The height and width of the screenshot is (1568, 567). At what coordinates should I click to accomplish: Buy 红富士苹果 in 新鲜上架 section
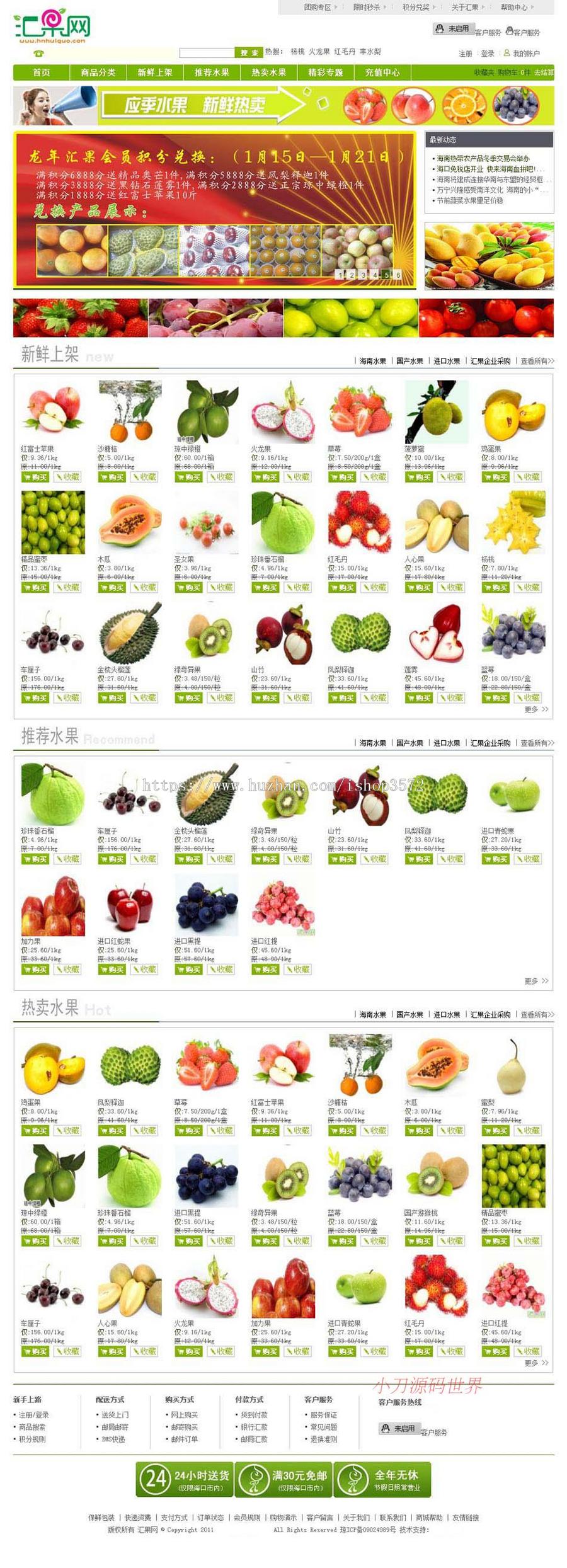click(x=35, y=477)
